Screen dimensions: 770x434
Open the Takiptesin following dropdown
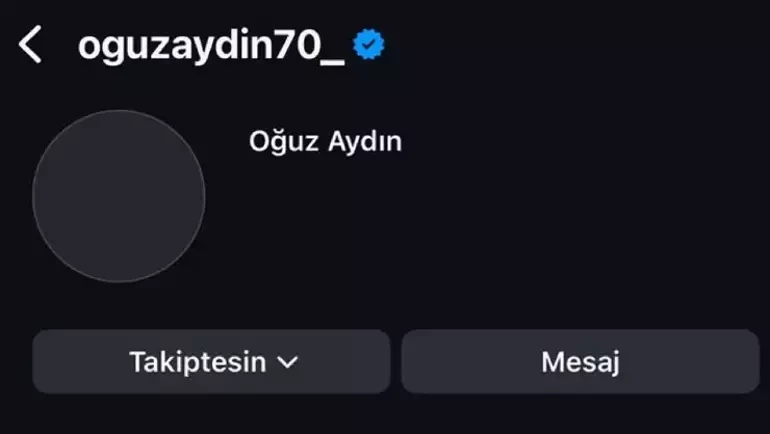[x=212, y=362]
